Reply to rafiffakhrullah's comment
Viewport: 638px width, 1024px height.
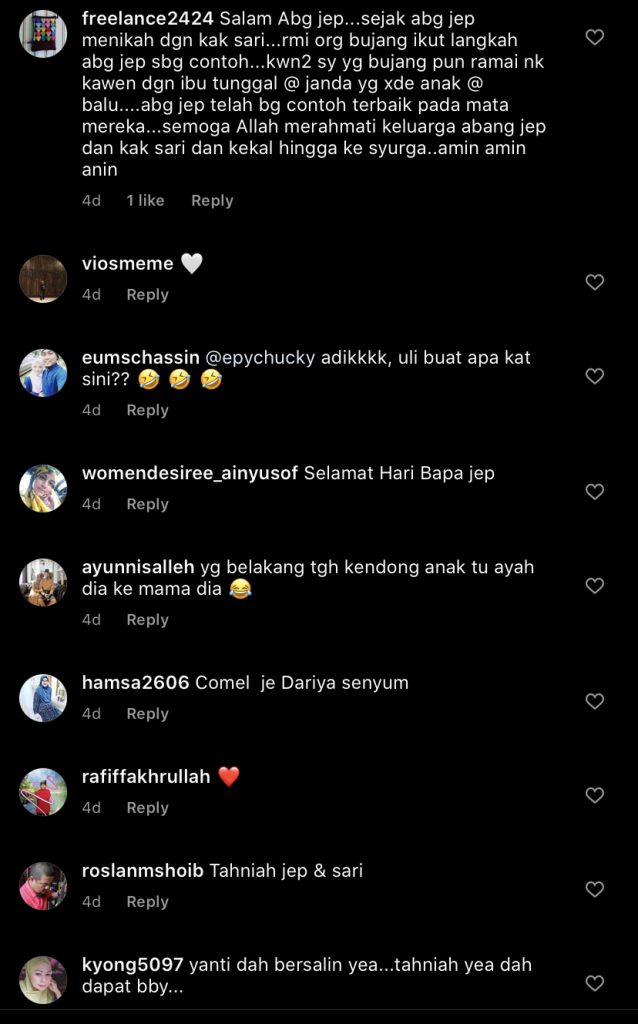(147, 808)
